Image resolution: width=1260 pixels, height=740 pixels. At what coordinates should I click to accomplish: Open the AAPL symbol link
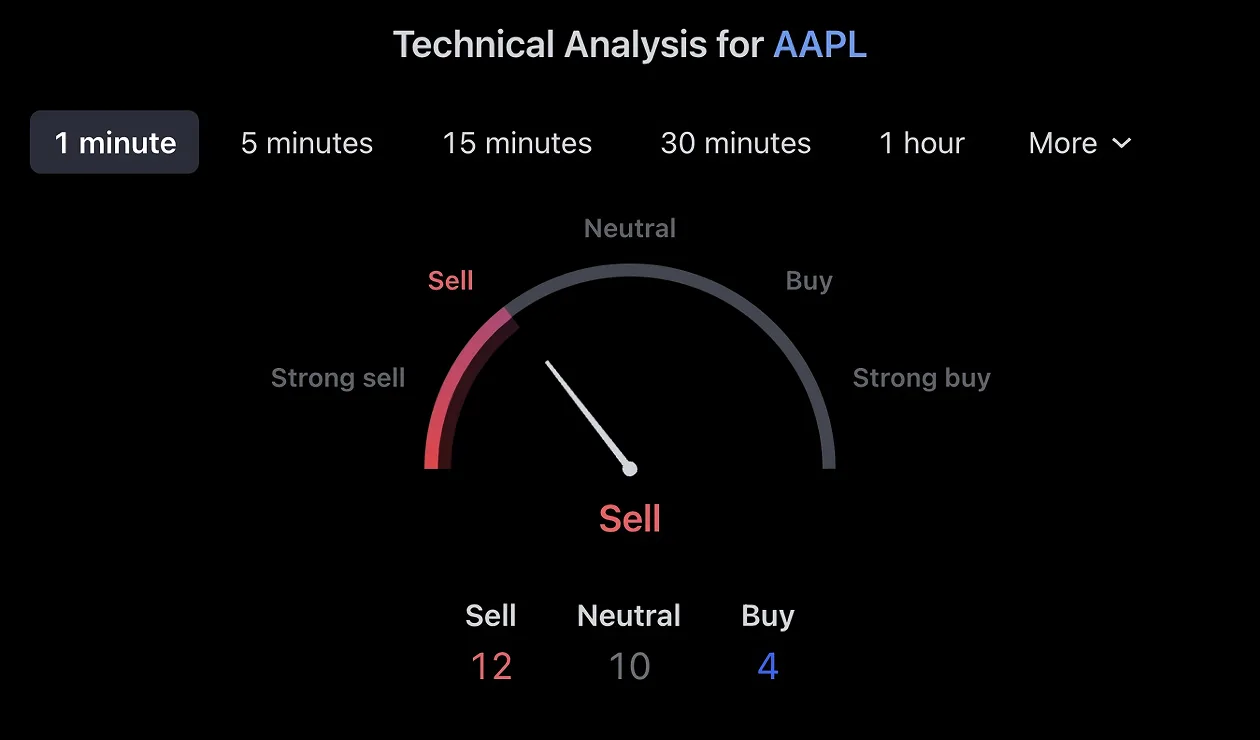pyautogui.click(x=820, y=45)
